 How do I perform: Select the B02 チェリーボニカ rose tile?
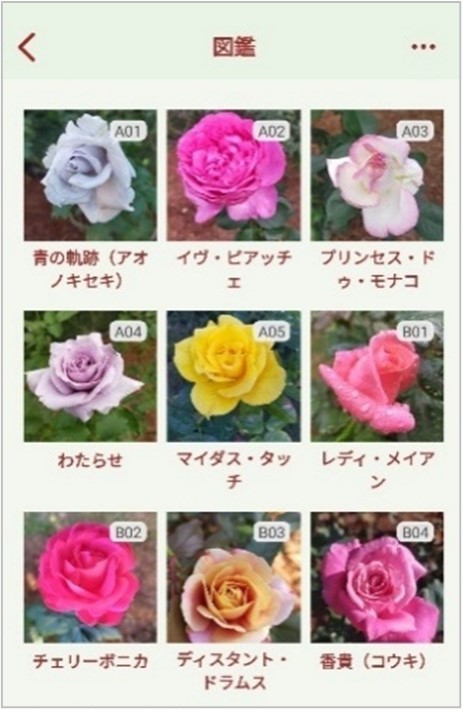[x=90, y=577]
